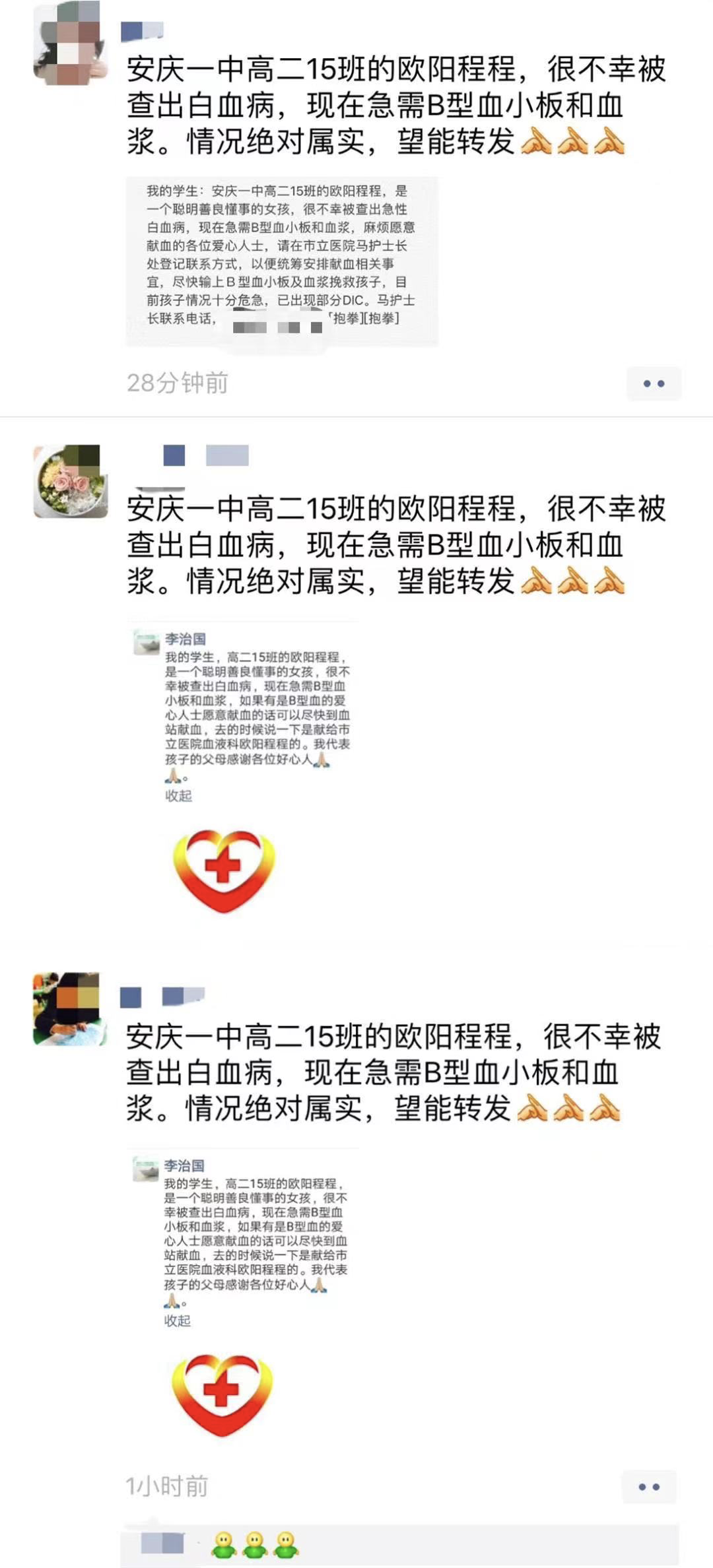Open the 李治国 screenshot in the flower-avatar post

pyautogui.click(x=243, y=713)
